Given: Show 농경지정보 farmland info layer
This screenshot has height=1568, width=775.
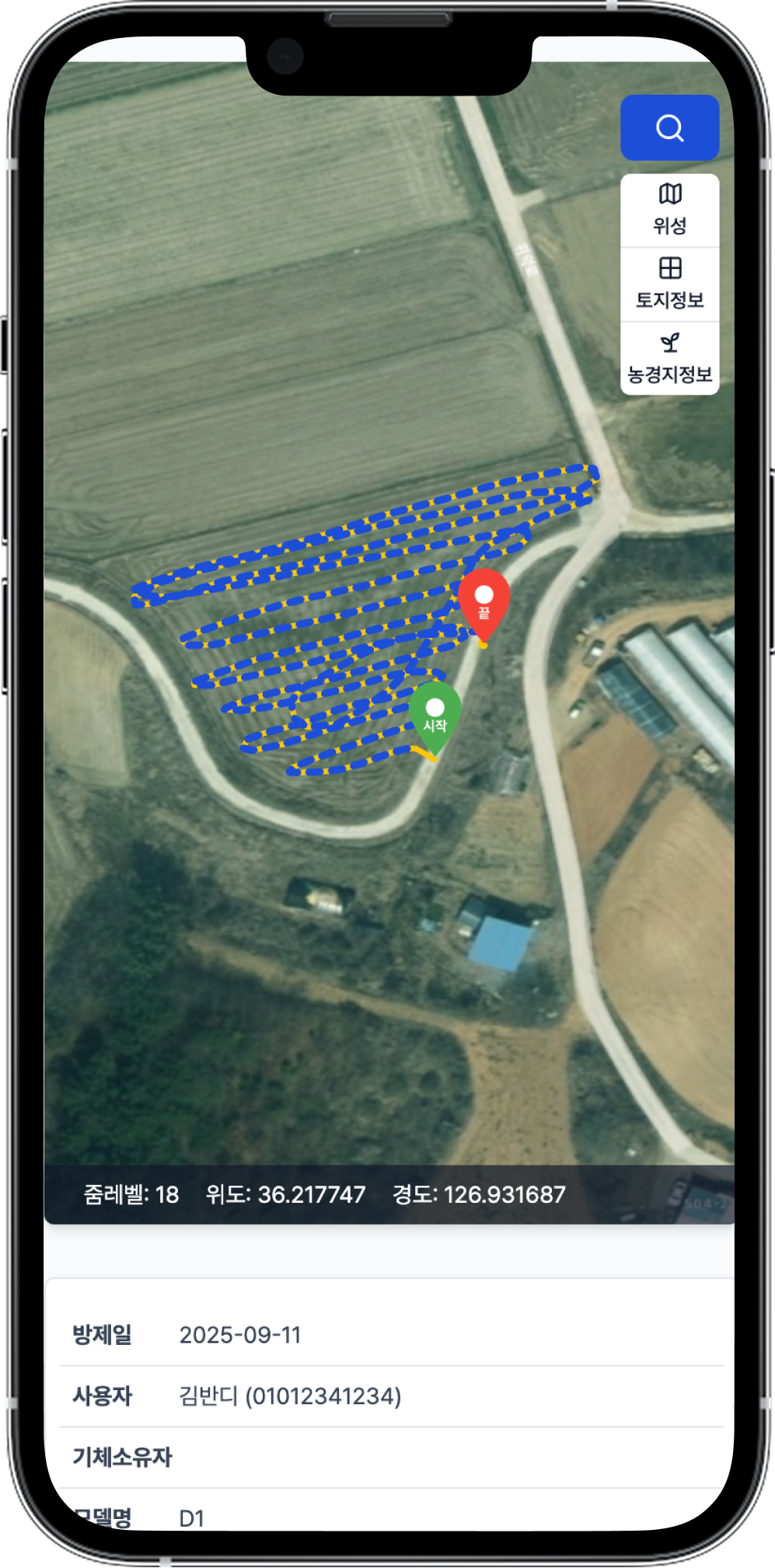Looking at the screenshot, I should tap(669, 358).
